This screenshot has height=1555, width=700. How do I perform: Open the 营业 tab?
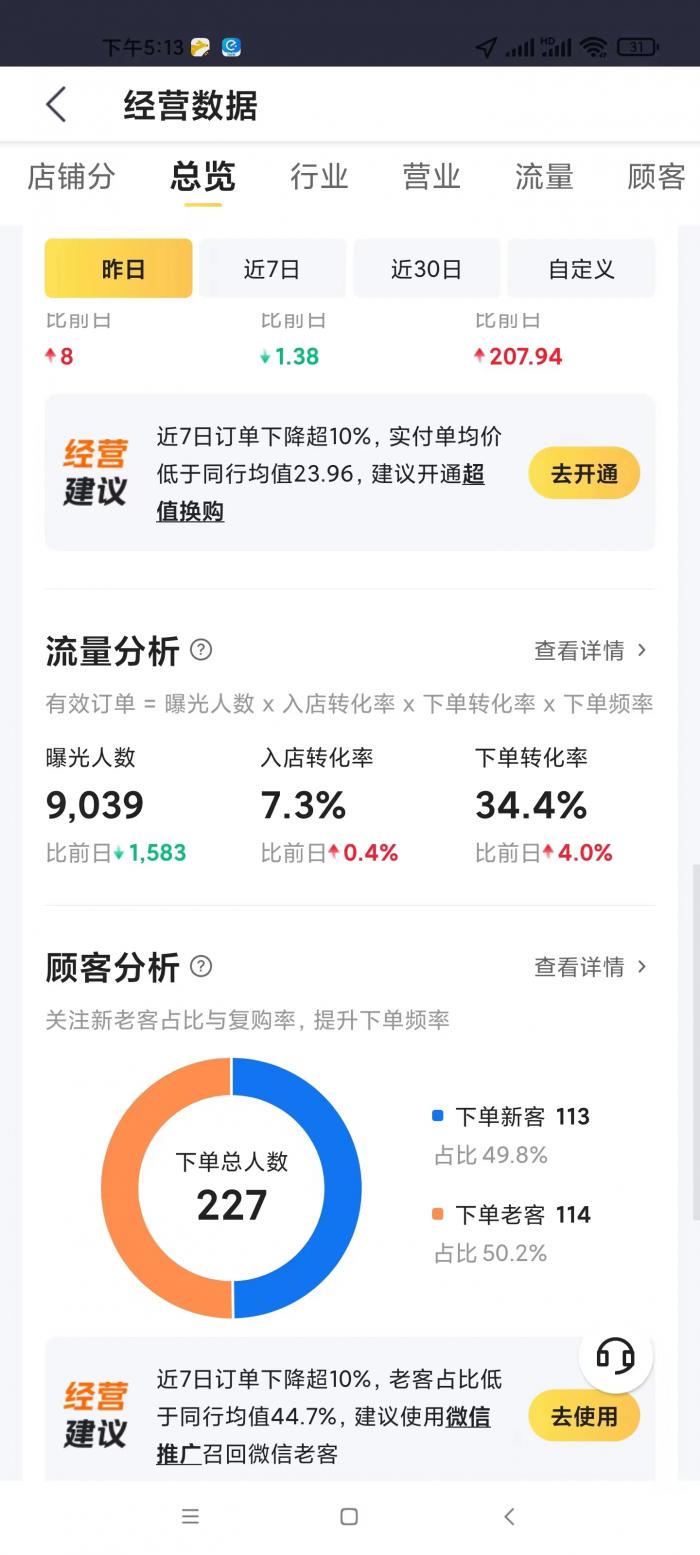(x=431, y=177)
